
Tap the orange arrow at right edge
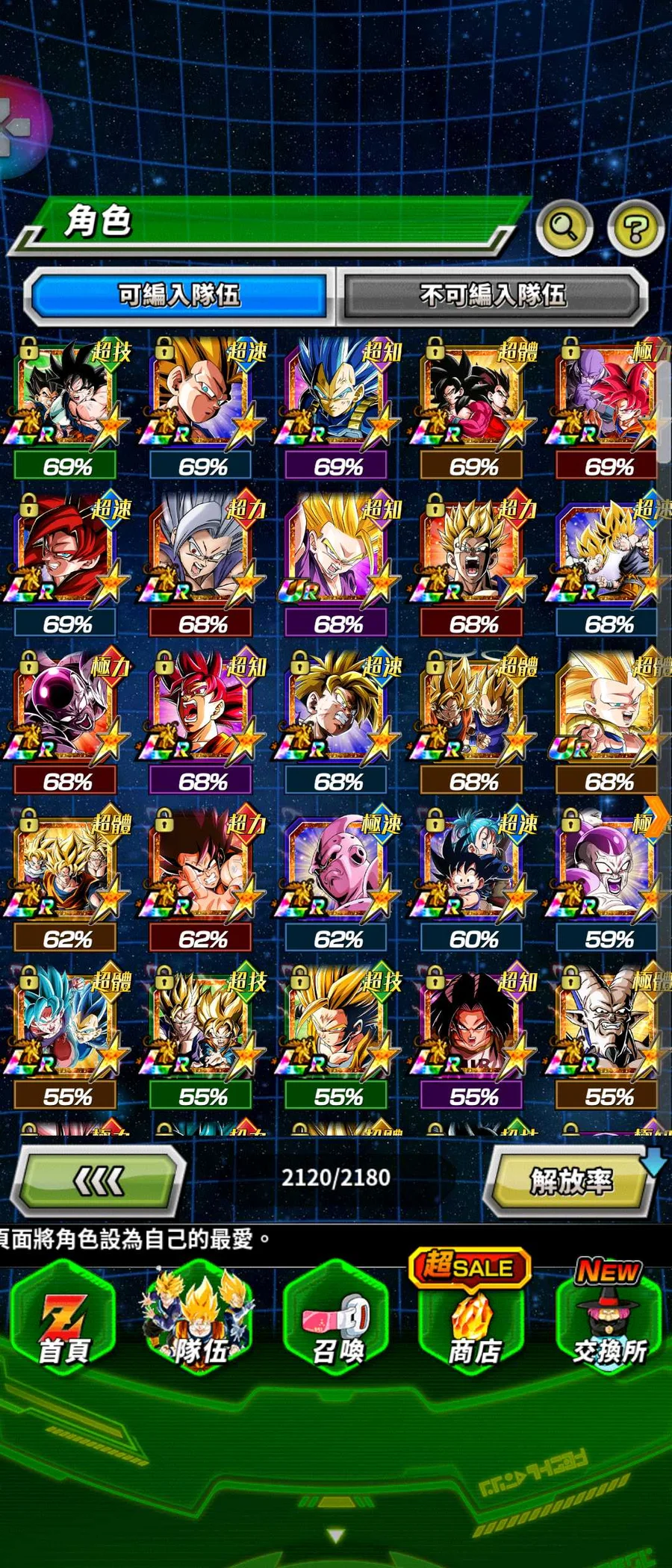[657, 817]
